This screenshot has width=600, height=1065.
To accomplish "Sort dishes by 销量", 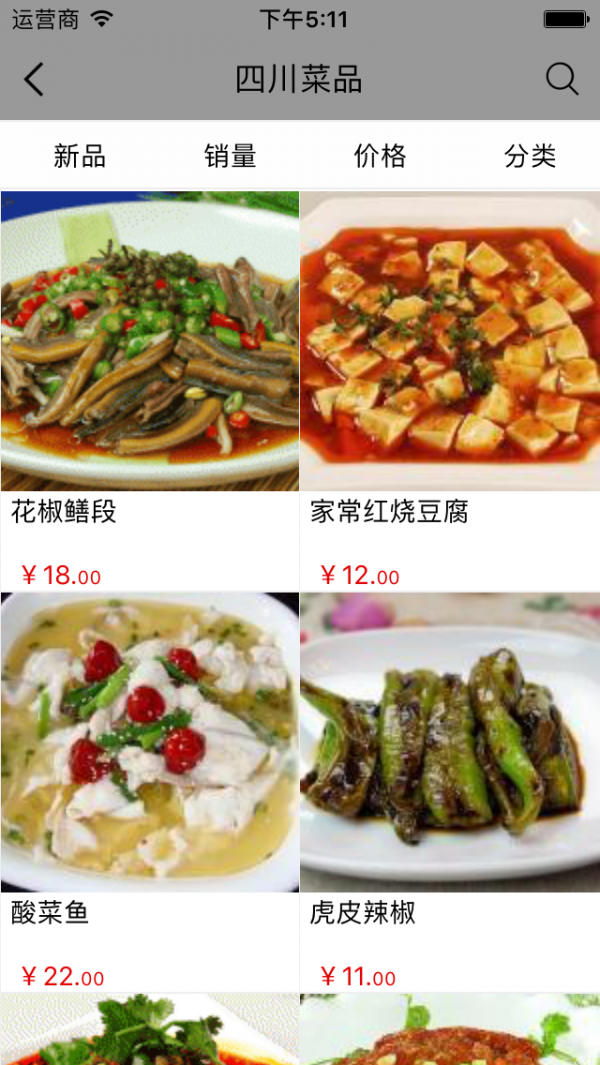I will (230, 156).
